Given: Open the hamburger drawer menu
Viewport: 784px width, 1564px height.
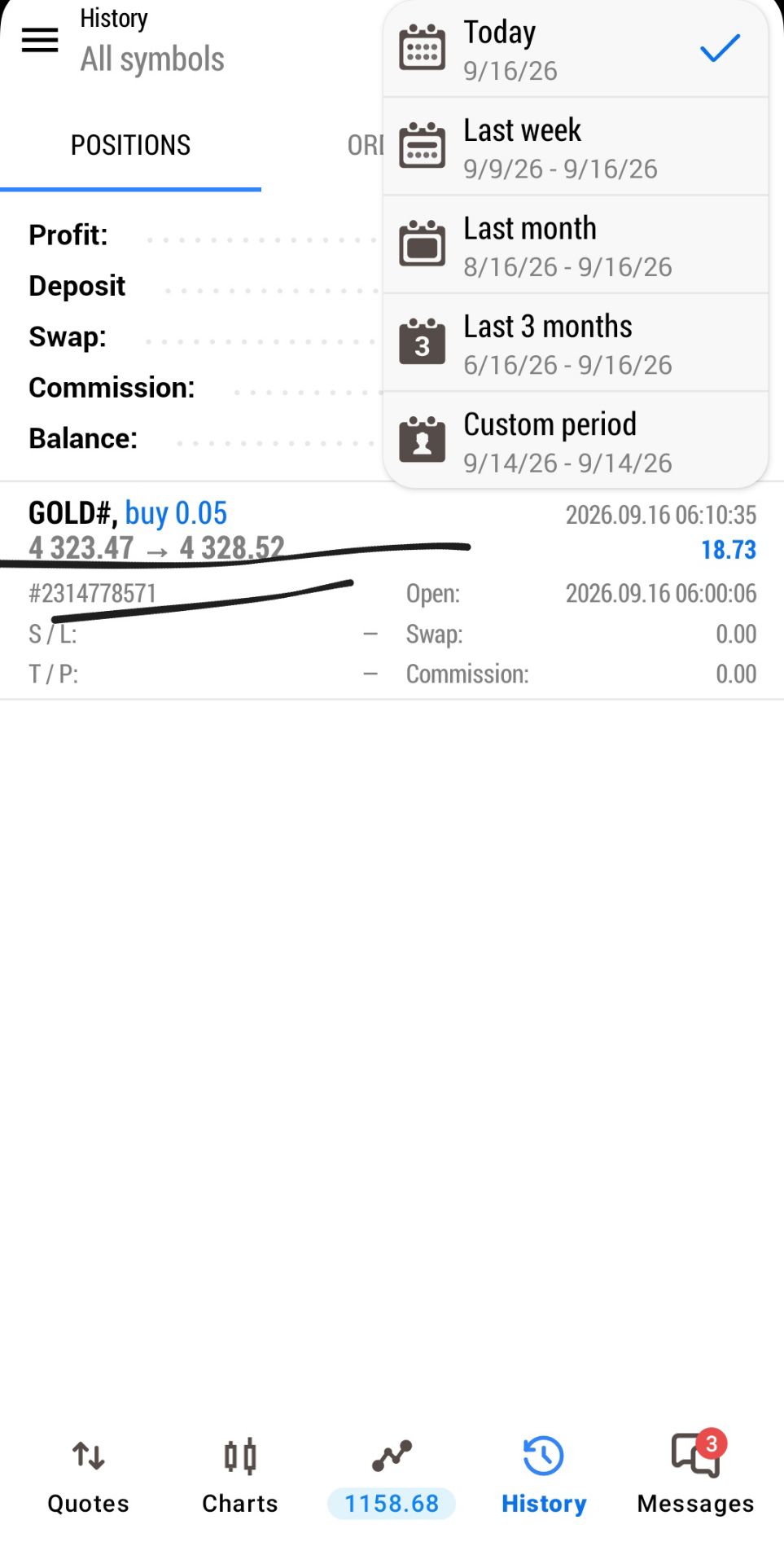Looking at the screenshot, I should pos(39,39).
